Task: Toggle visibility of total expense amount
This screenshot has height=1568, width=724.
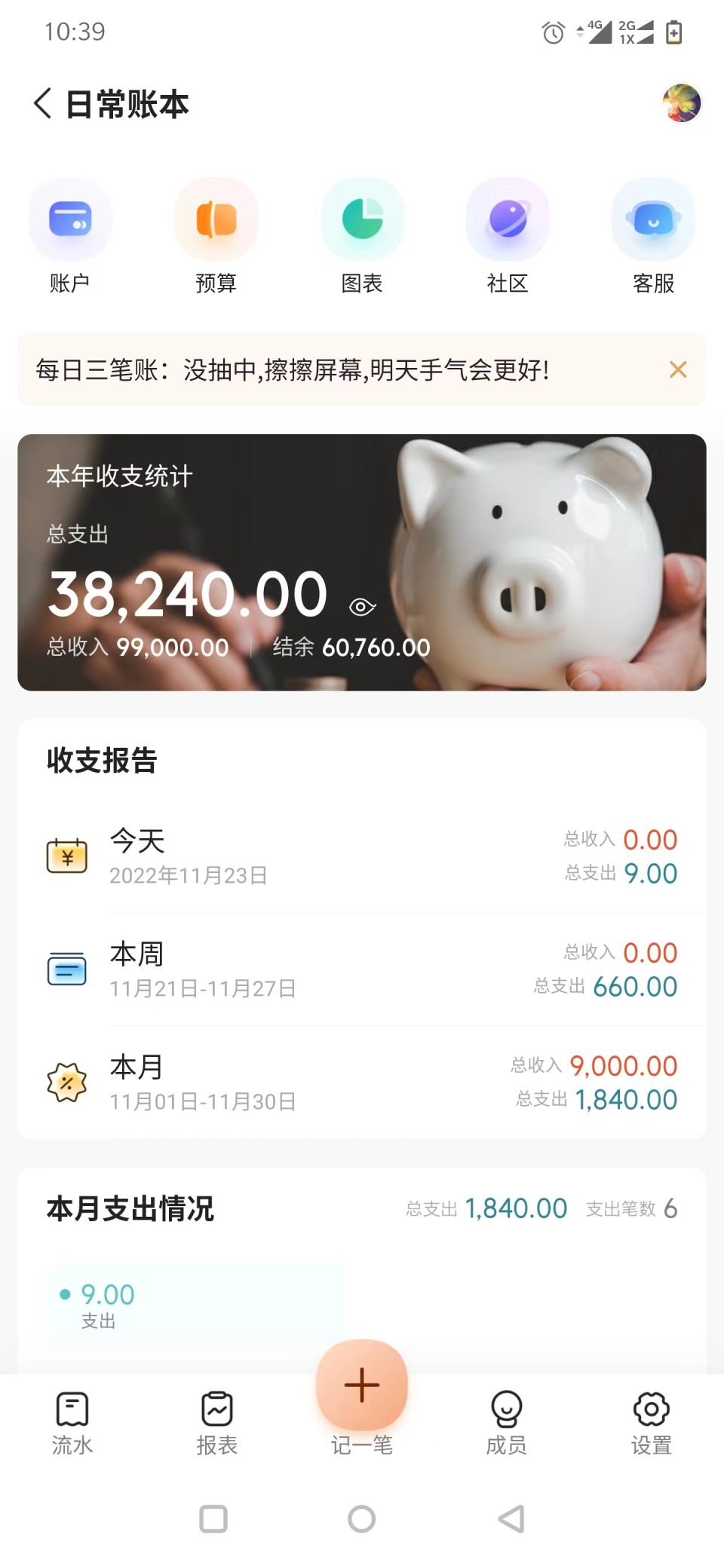Action: (x=361, y=606)
